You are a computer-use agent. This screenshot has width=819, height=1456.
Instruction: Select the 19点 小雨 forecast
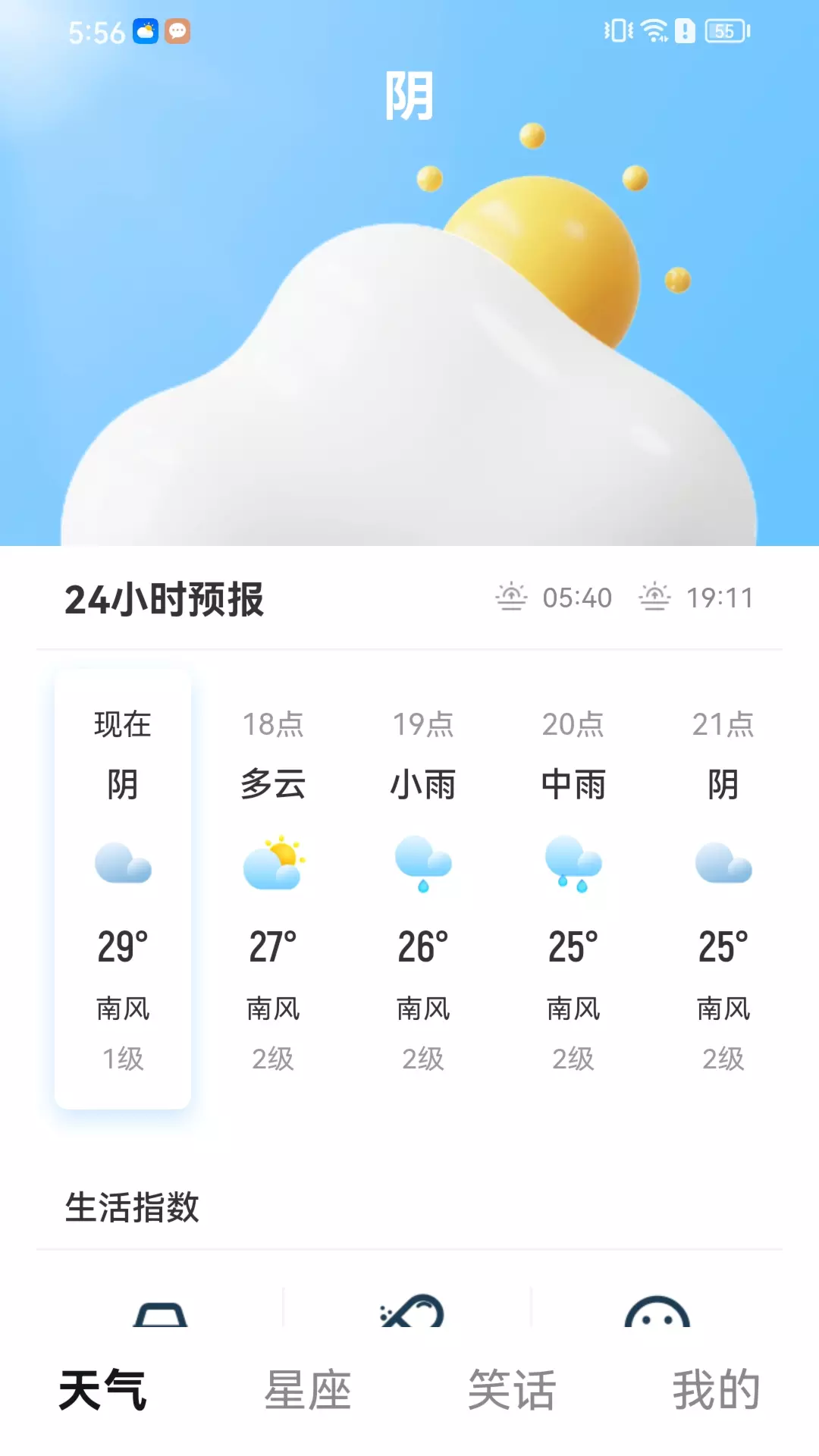(423, 889)
